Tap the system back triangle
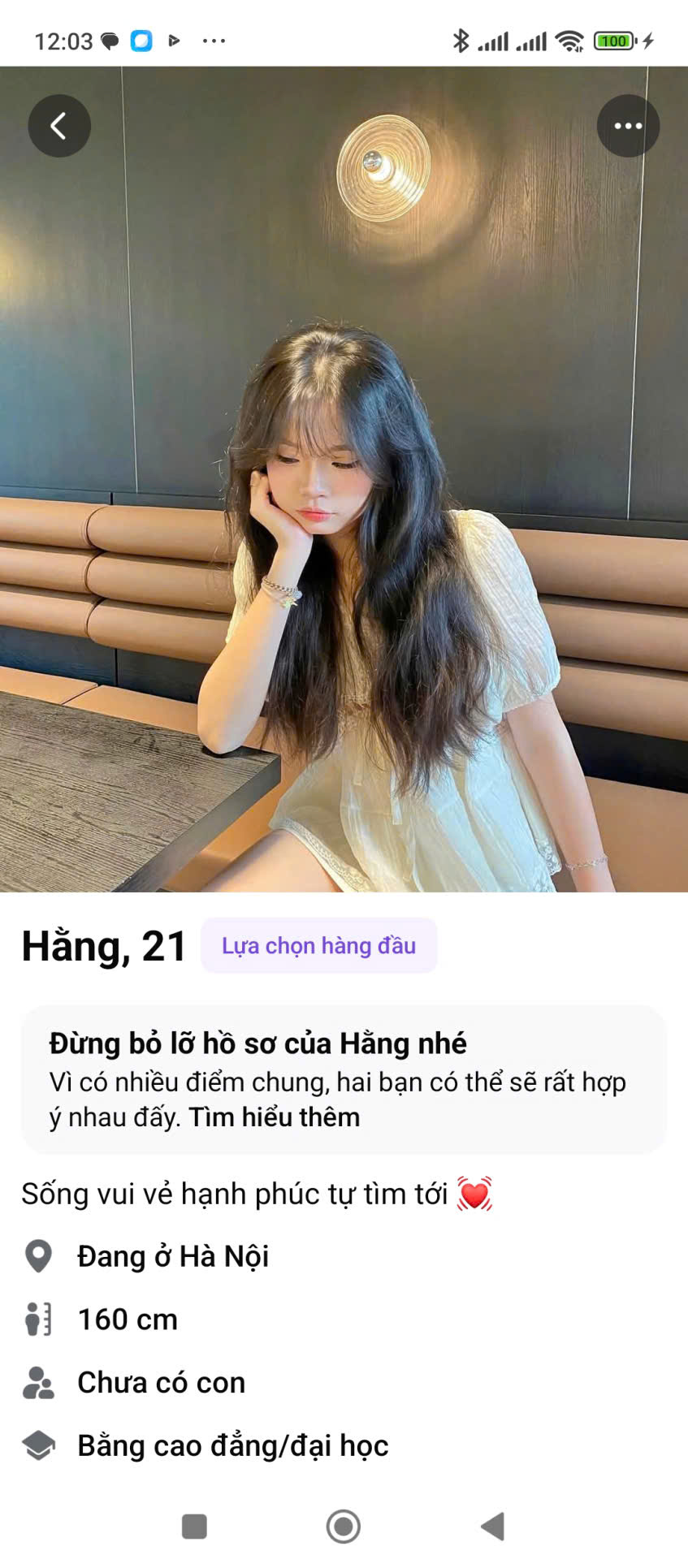 tap(492, 1527)
